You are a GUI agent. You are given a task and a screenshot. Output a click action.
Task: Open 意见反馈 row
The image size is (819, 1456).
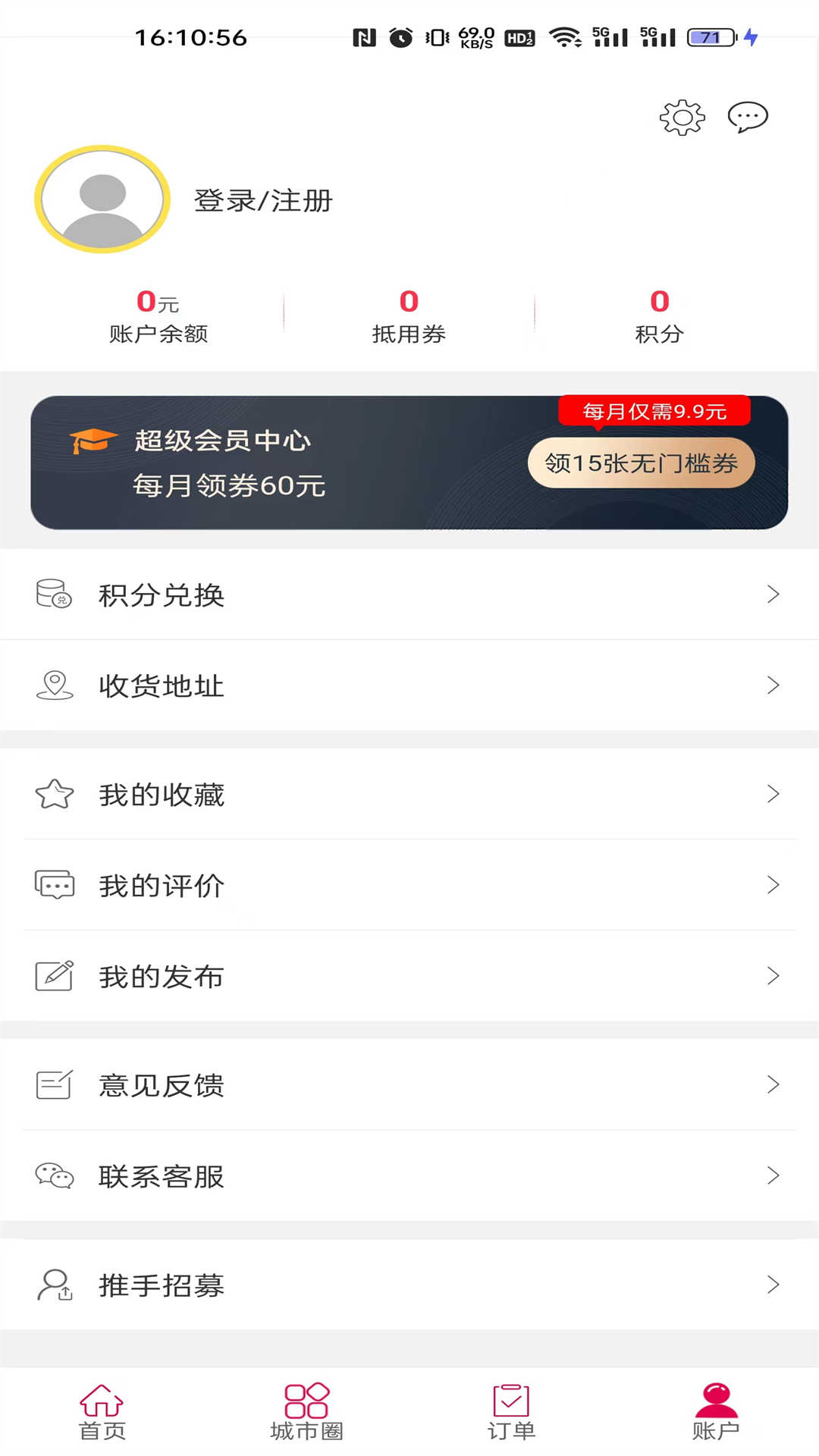tap(409, 1084)
